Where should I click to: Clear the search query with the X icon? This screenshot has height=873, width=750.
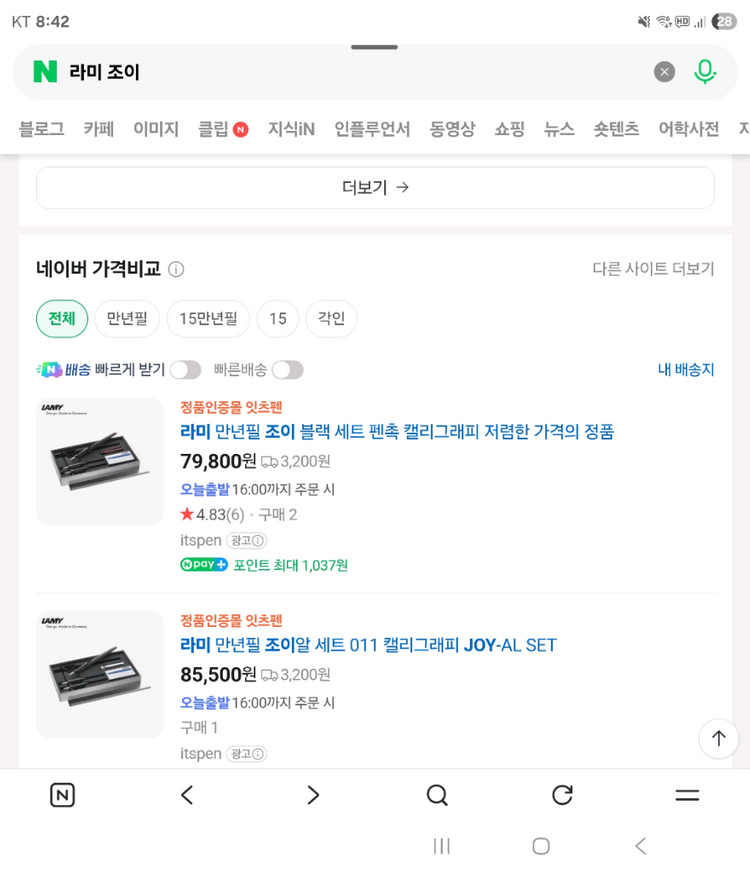(664, 71)
